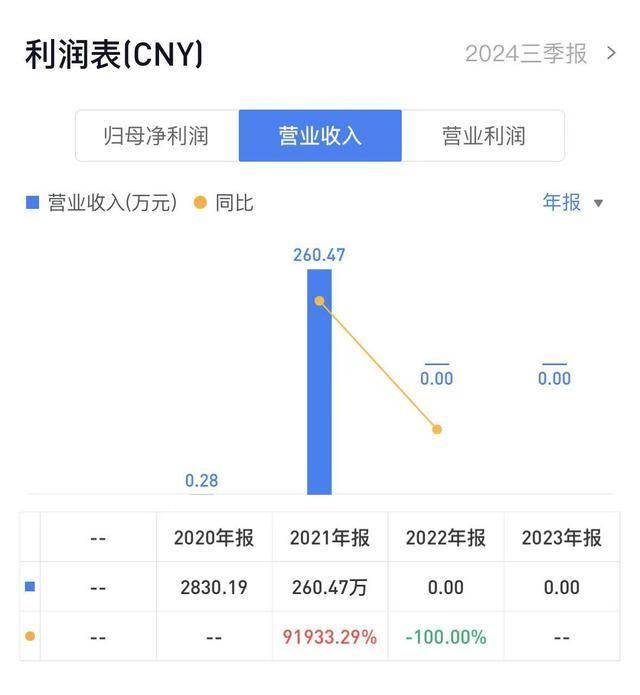Select the 营业收入 tab
This screenshot has width=640, height=695.
pos(320,136)
